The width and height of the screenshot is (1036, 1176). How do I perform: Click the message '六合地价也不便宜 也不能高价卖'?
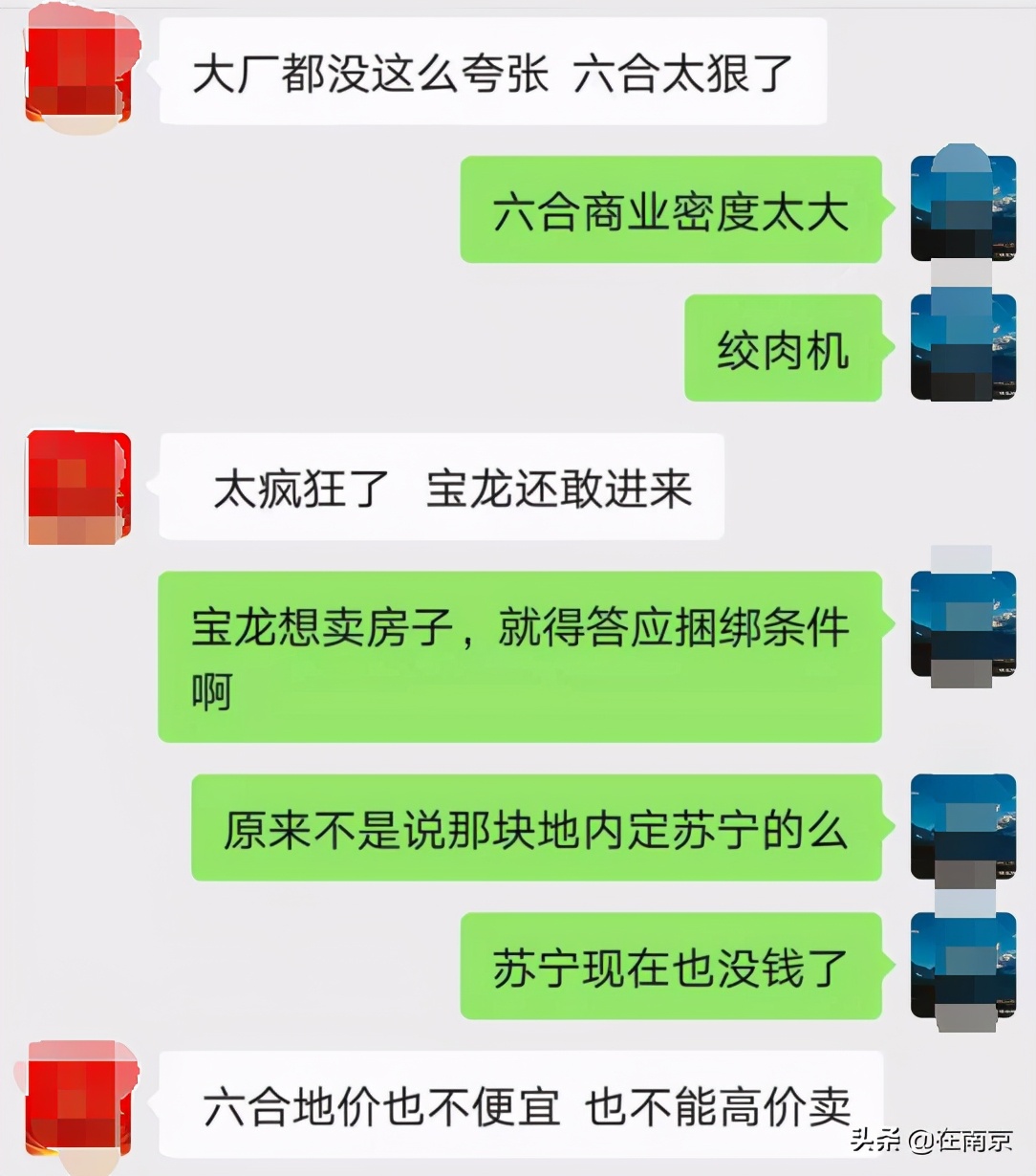click(528, 1109)
